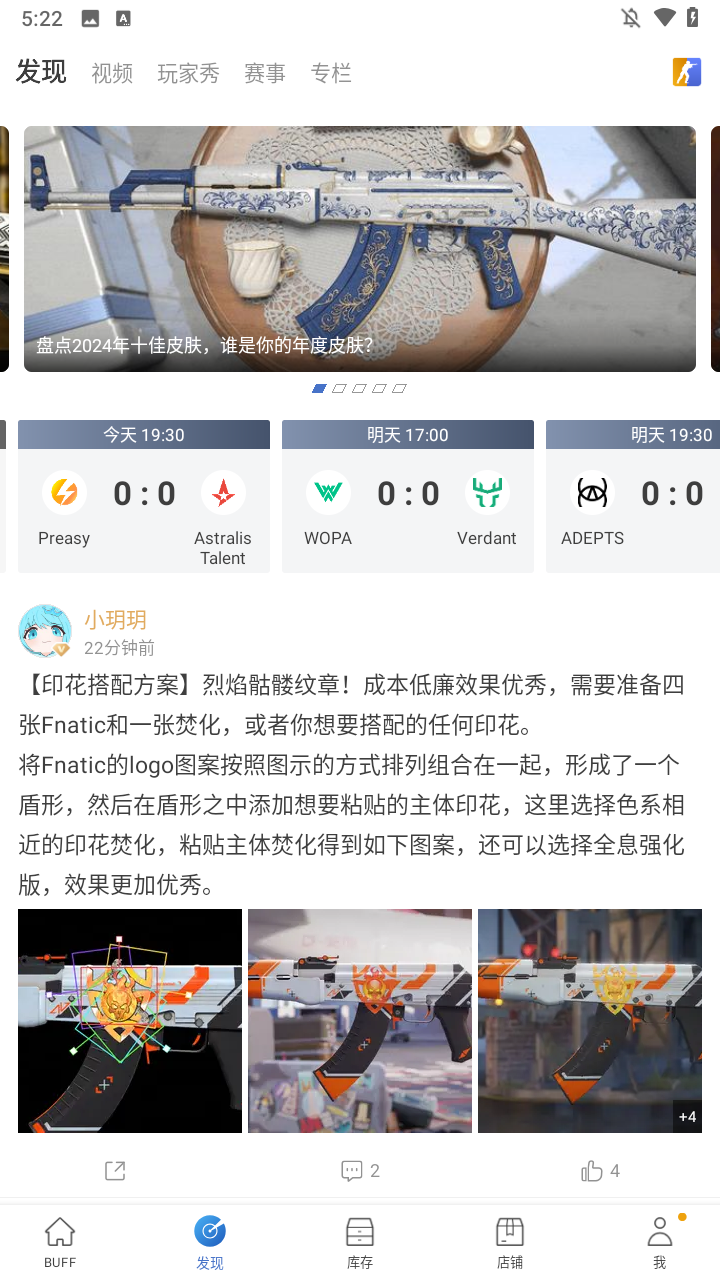Screen dimensions: 720x1280
Task: Open the Preasy vs Astralis Talent match
Action: pos(144,496)
